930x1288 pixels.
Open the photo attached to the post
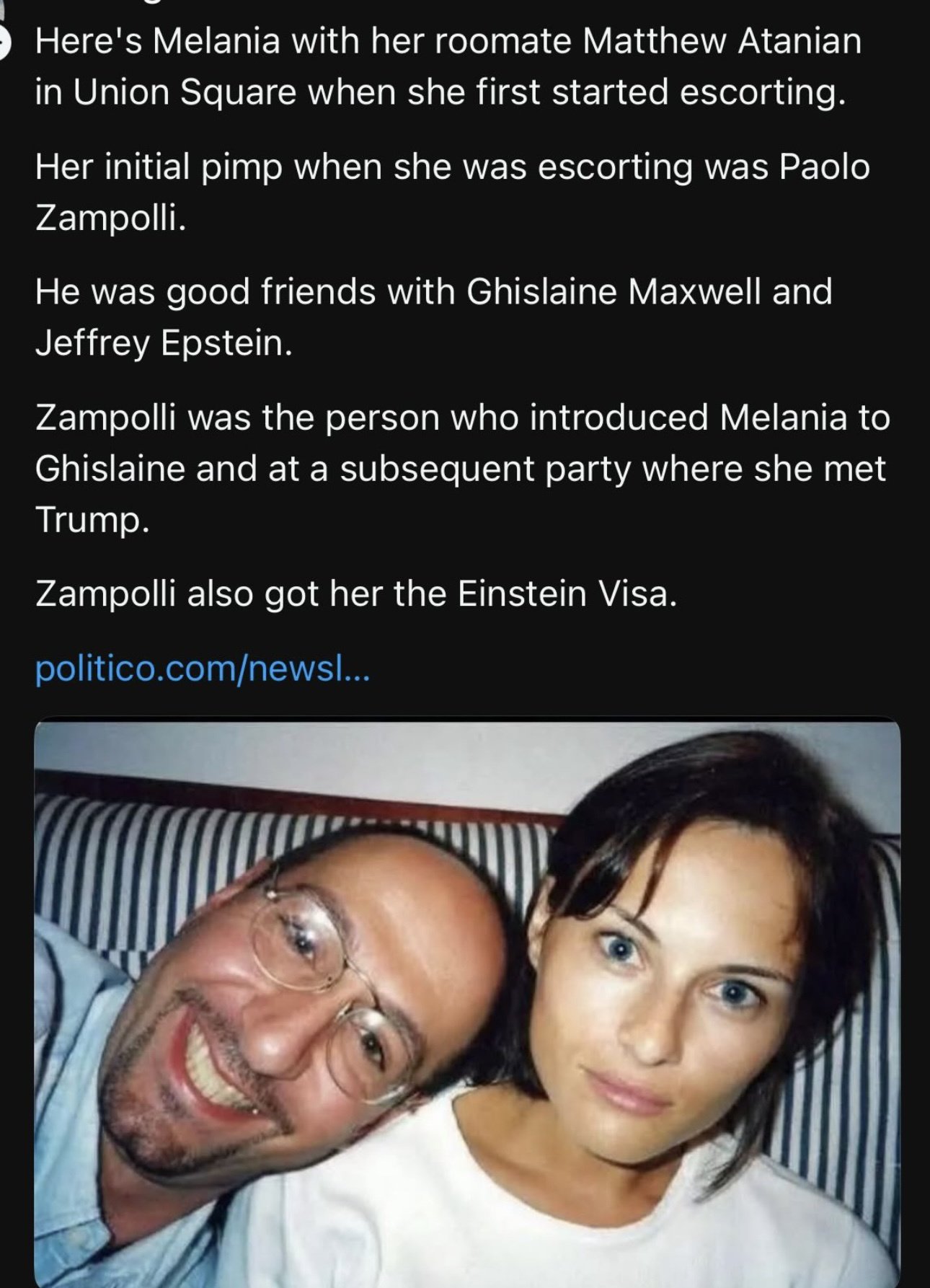coord(467,1002)
